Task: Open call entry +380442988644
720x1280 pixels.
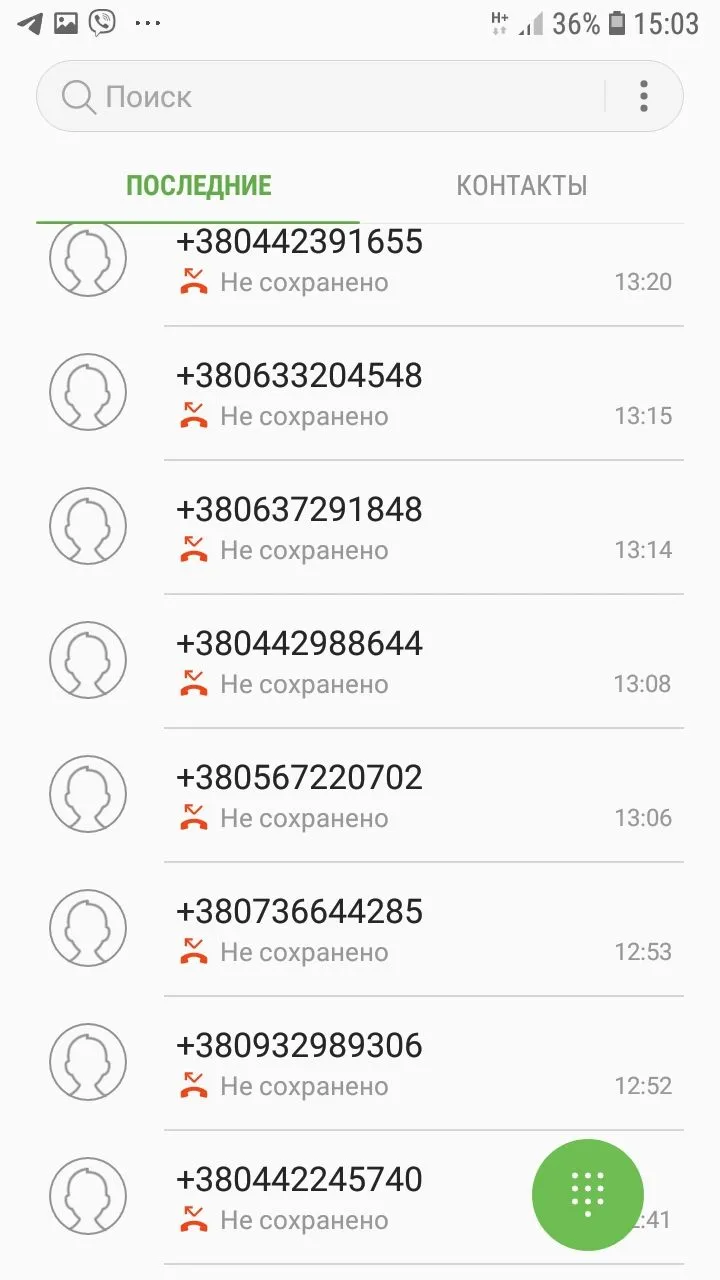Action: click(x=400, y=662)
